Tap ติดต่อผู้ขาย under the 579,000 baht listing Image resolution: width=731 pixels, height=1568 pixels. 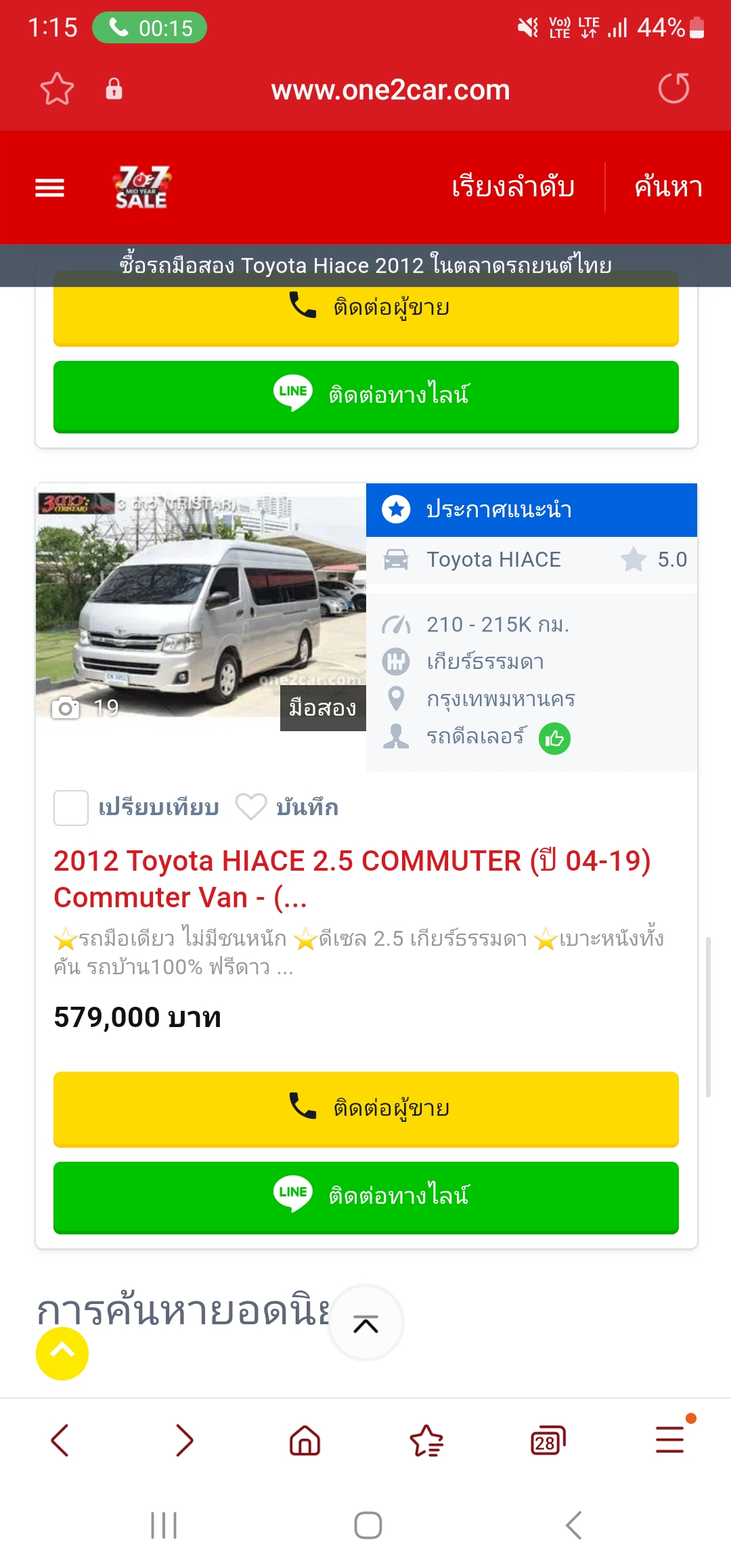(x=366, y=1109)
